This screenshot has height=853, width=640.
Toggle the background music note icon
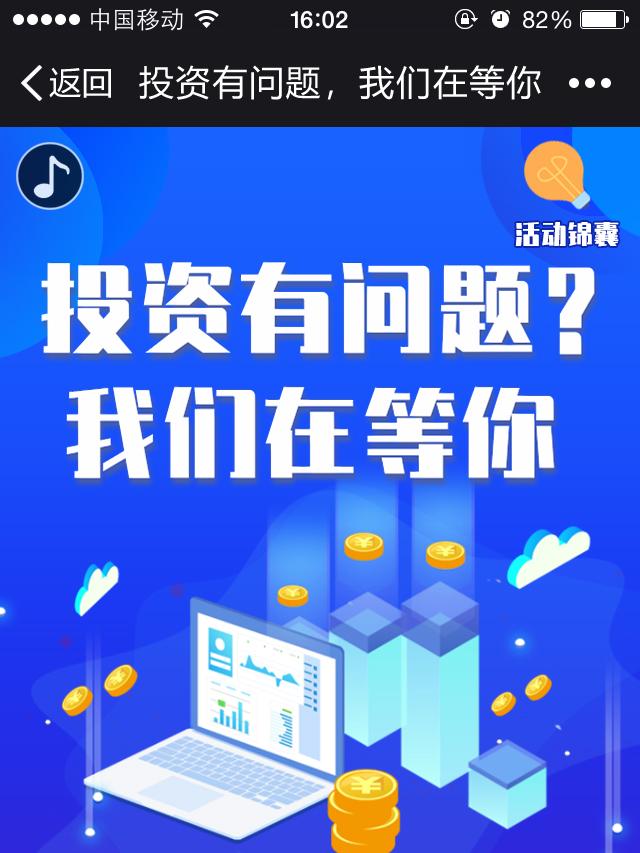coord(49,177)
